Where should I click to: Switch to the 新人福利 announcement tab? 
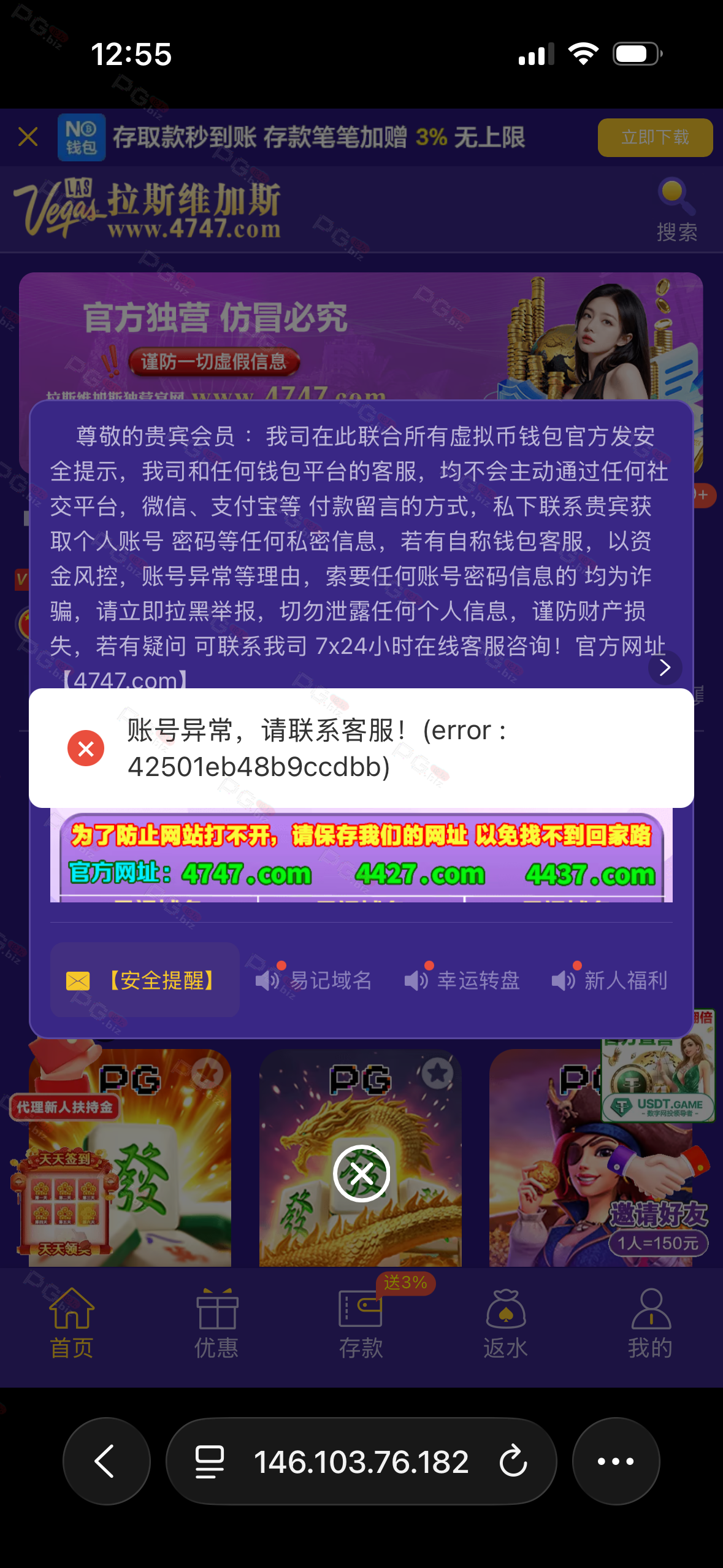click(610, 980)
